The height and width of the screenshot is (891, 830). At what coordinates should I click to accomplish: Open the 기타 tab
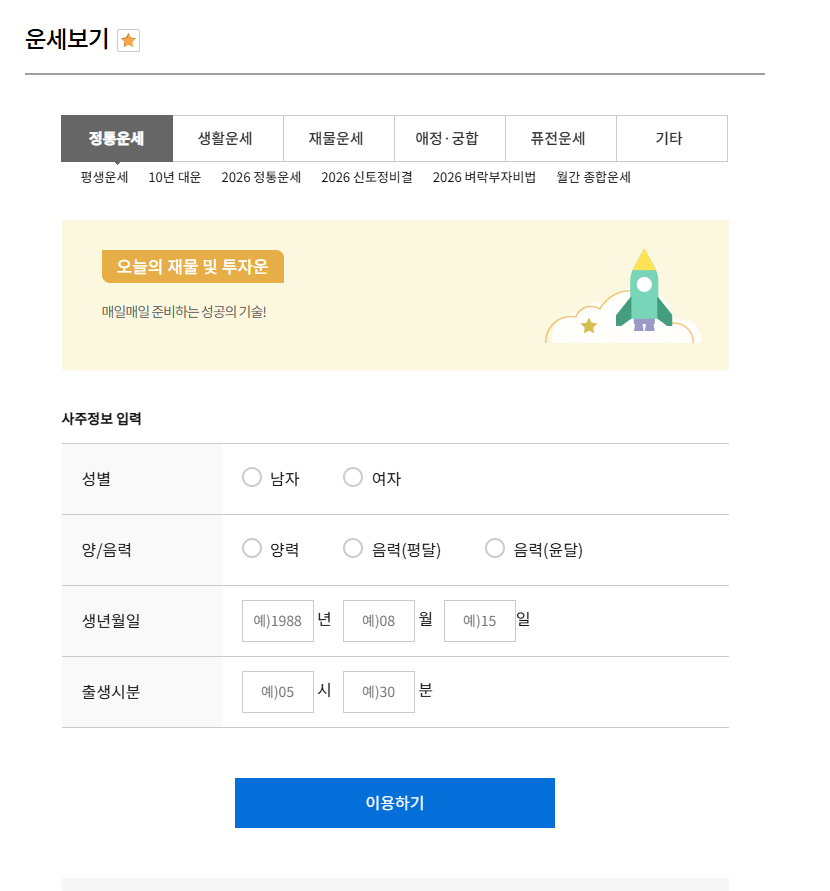click(x=670, y=138)
